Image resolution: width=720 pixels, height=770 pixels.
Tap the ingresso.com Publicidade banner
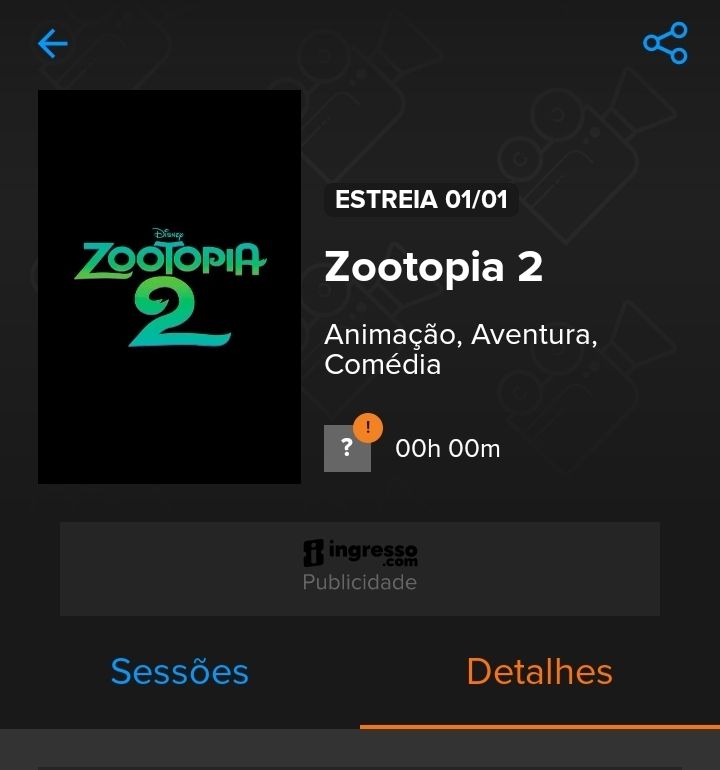(x=360, y=569)
